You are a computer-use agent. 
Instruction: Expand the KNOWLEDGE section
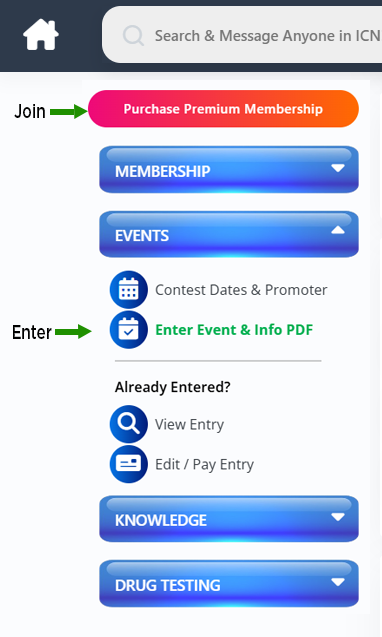(229, 519)
